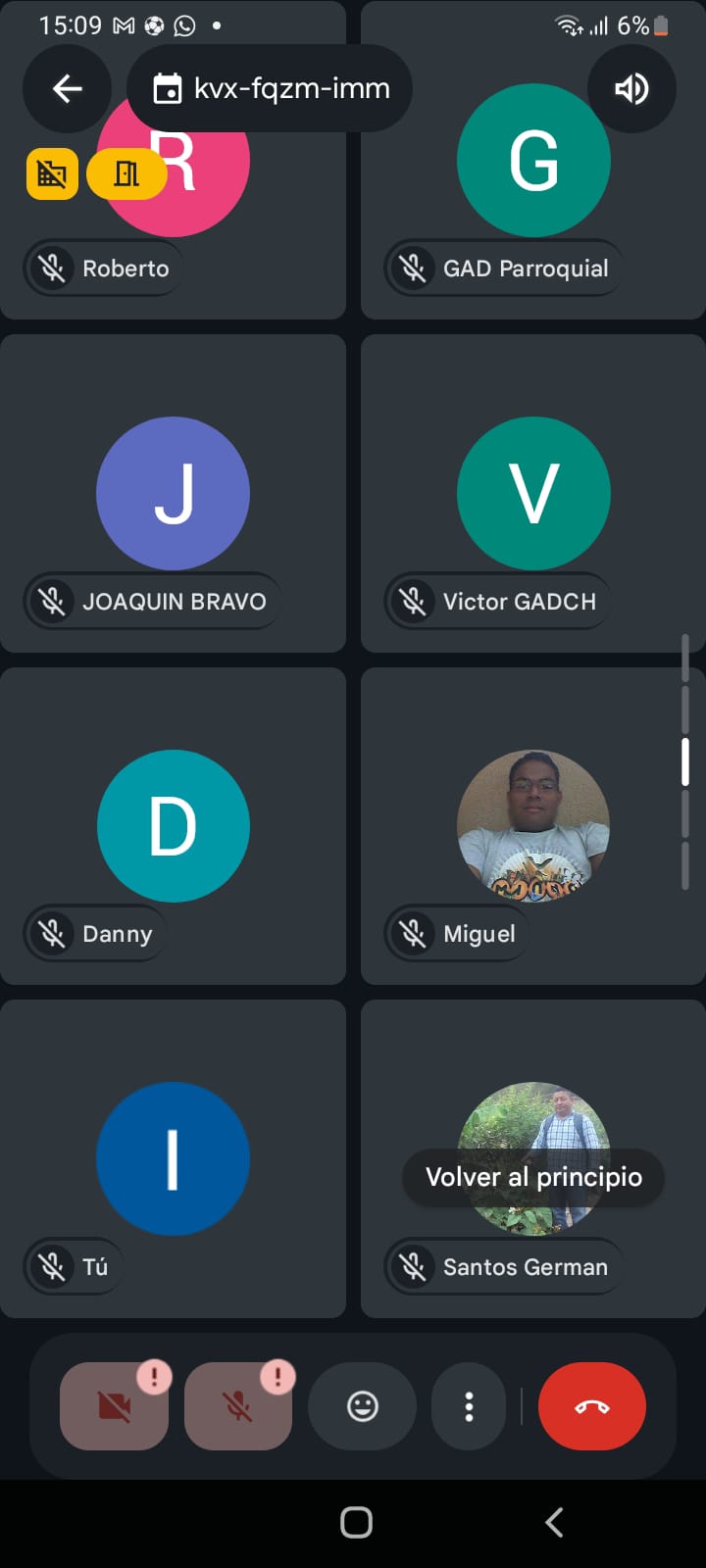Hang up and leave the call
Screen dimensions: 706x1568
(x=591, y=1407)
